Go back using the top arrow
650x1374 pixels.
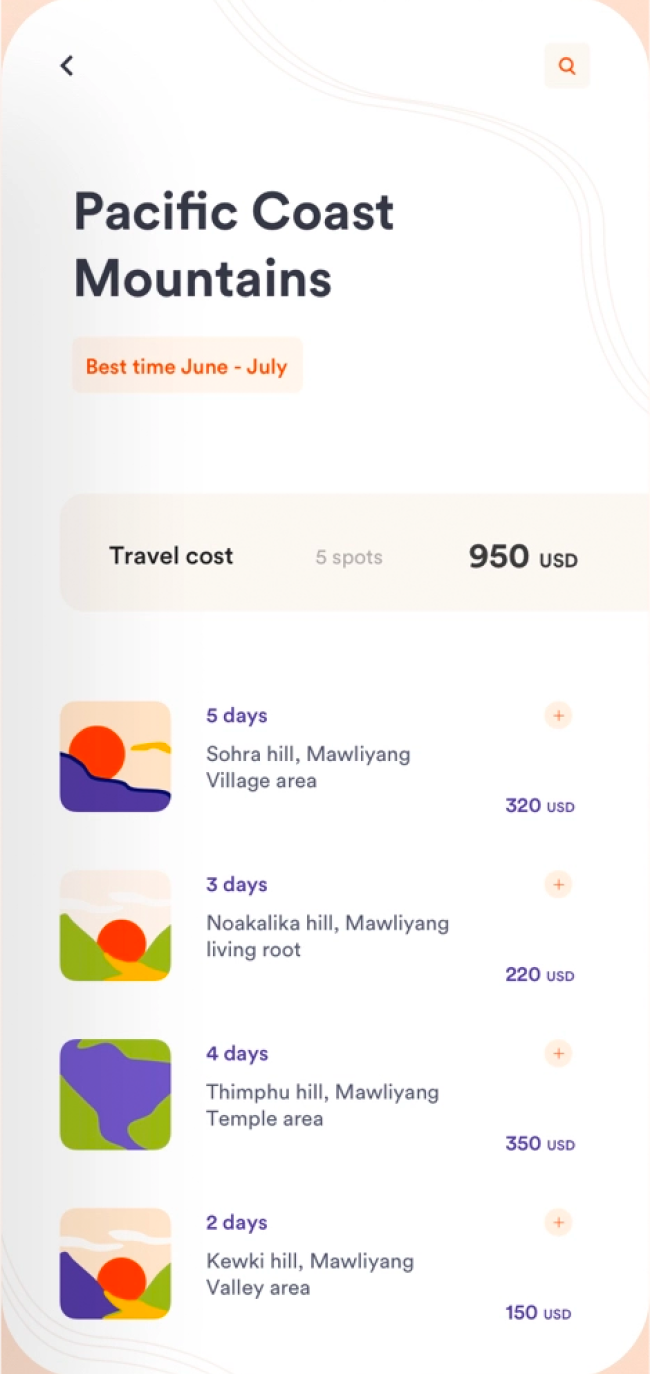click(x=67, y=66)
